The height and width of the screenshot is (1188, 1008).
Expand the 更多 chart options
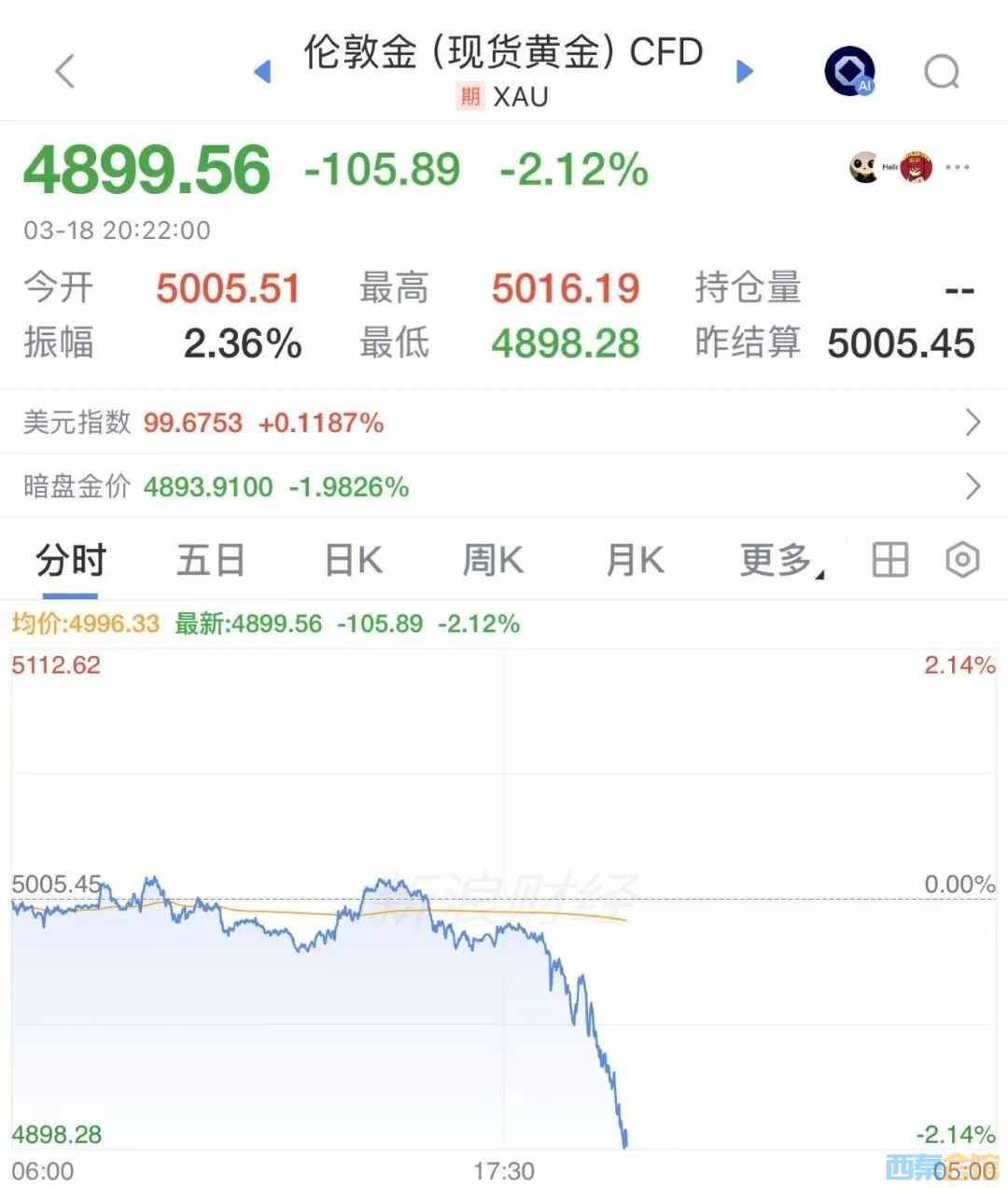click(780, 561)
